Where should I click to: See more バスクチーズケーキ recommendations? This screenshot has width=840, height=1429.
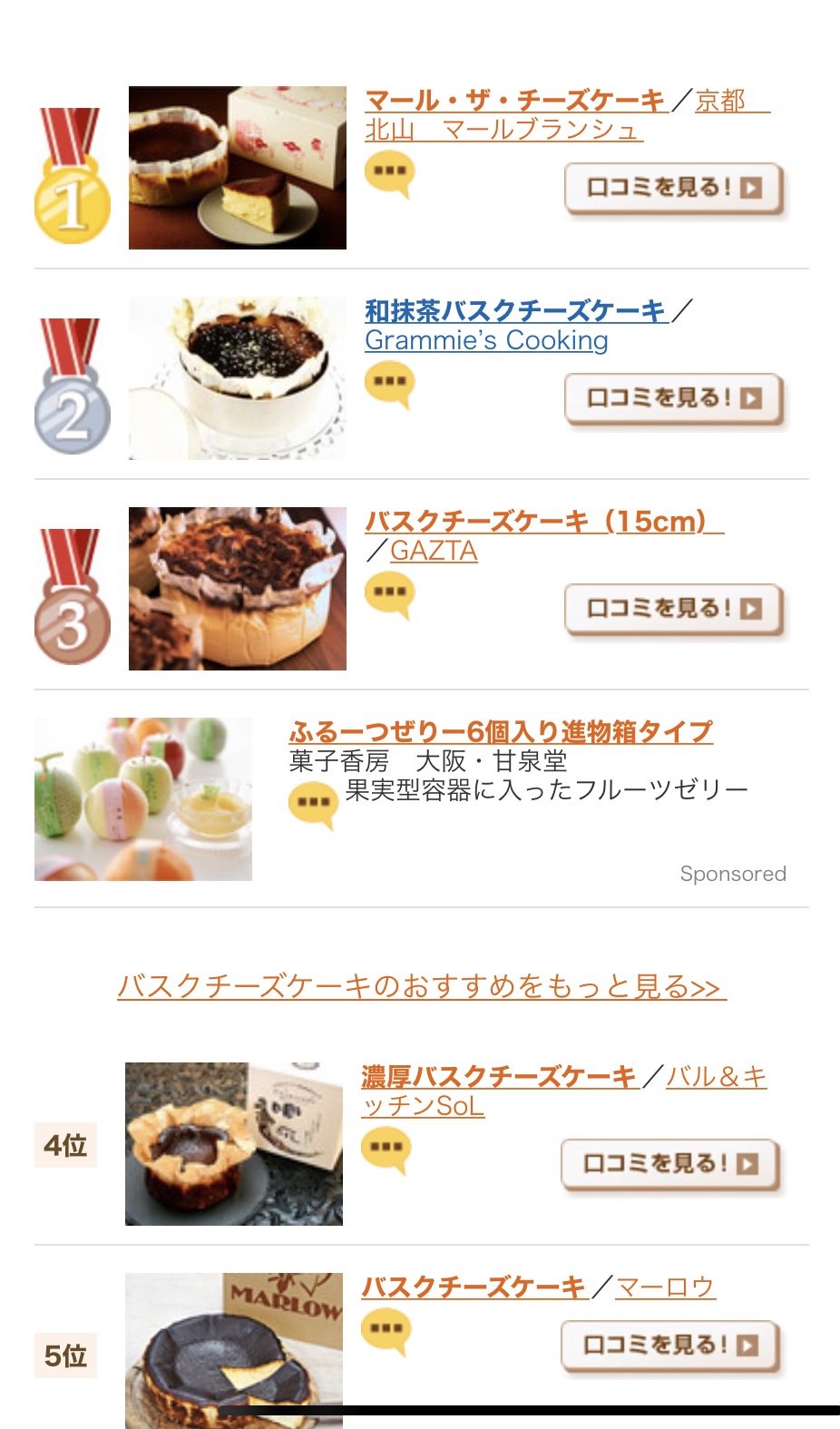click(422, 986)
